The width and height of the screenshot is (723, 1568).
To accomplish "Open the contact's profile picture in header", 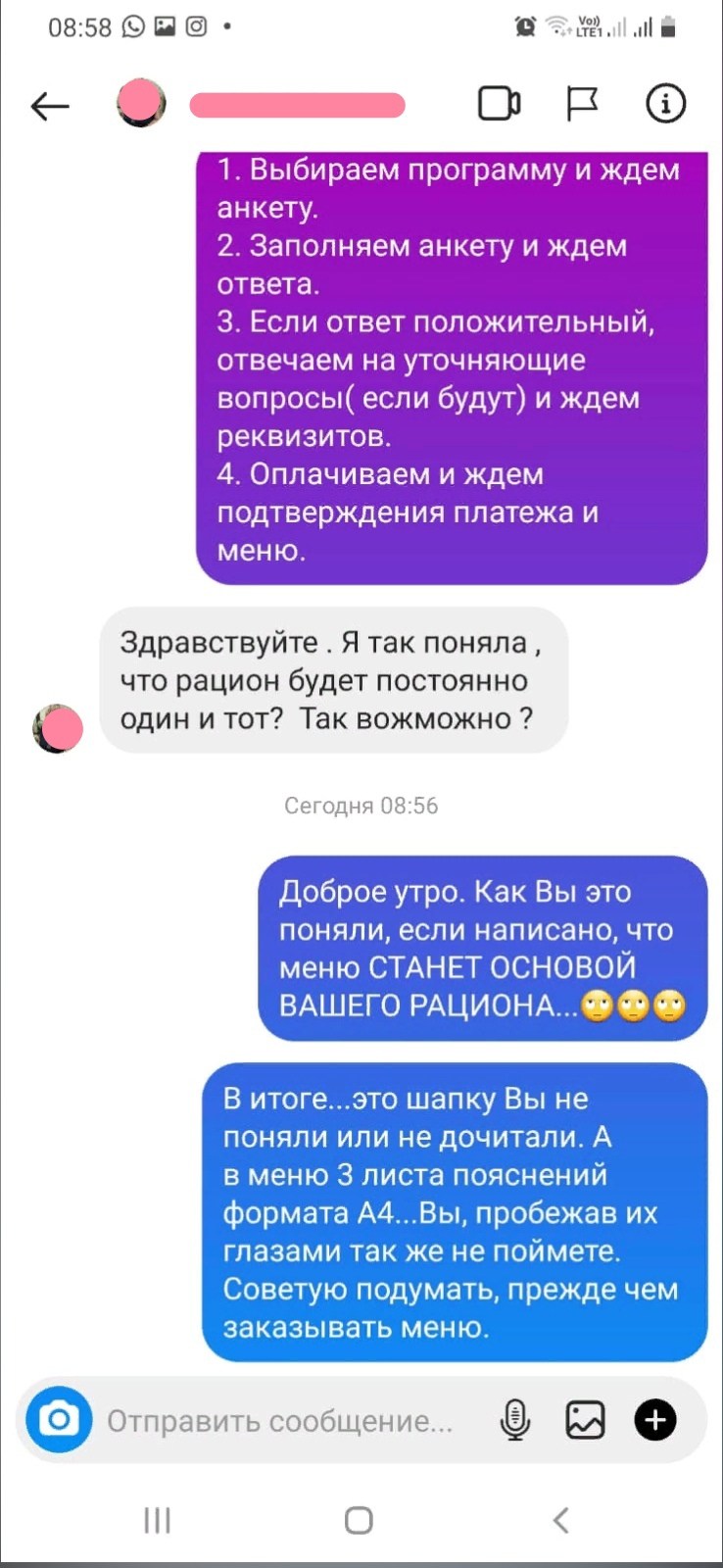I will click(x=141, y=103).
